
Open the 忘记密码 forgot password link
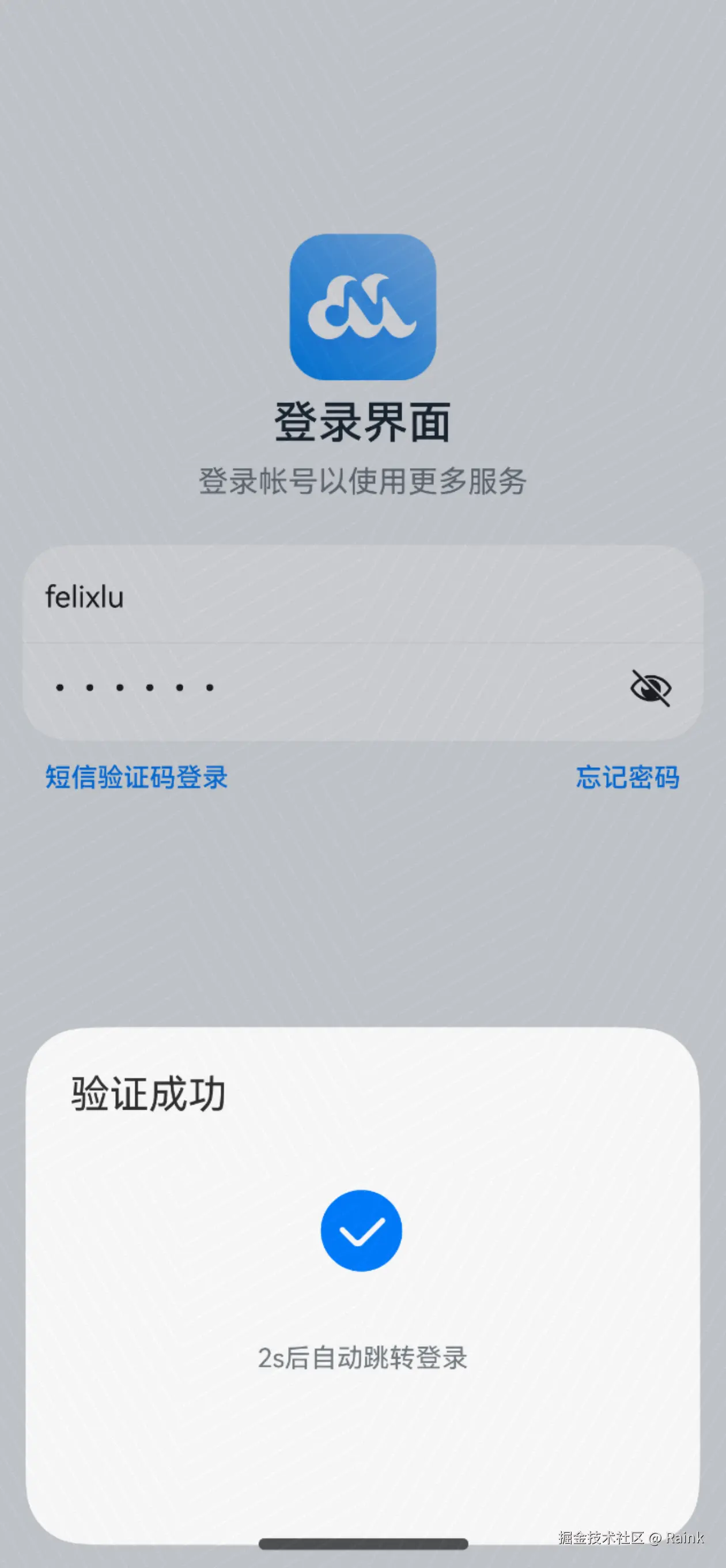pos(627,777)
